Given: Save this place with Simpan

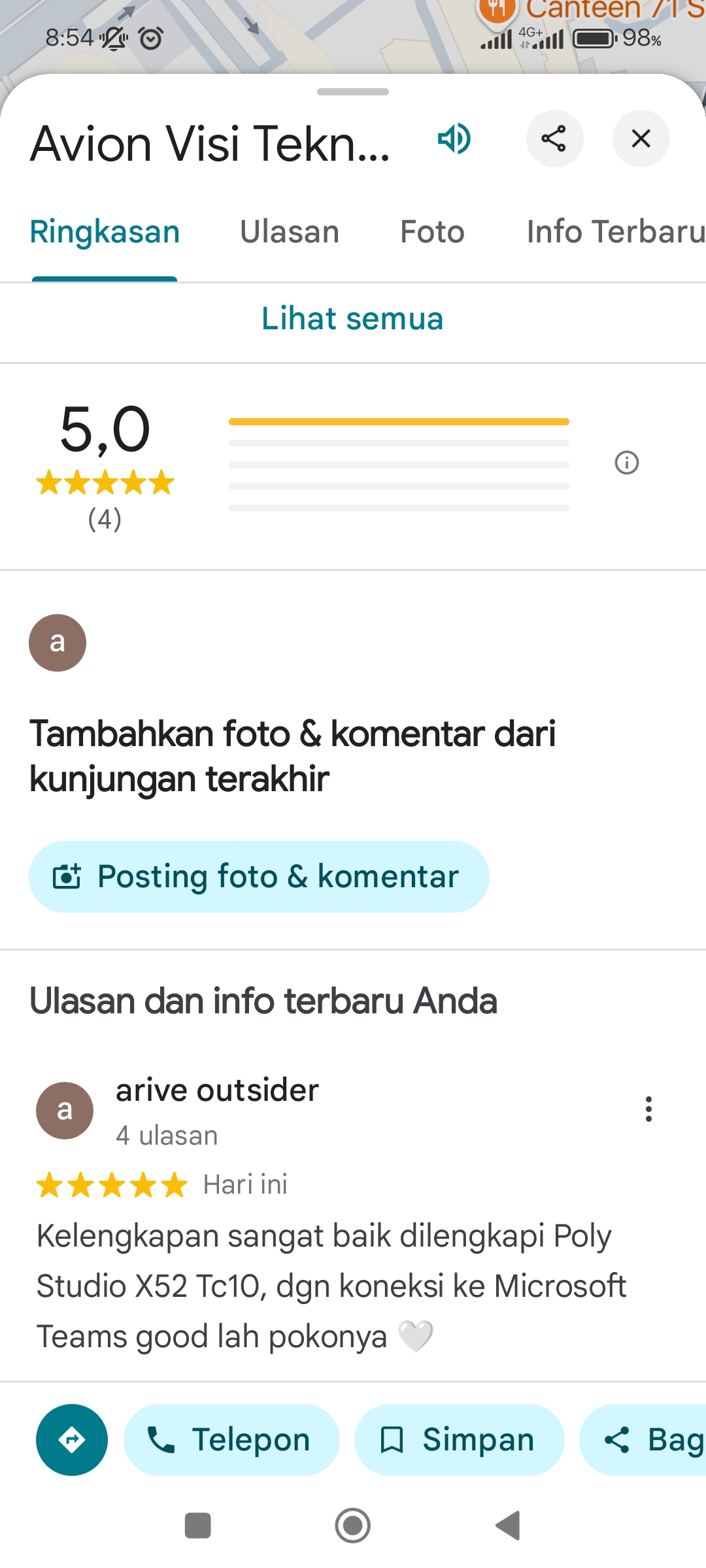Looking at the screenshot, I should click(459, 1439).
